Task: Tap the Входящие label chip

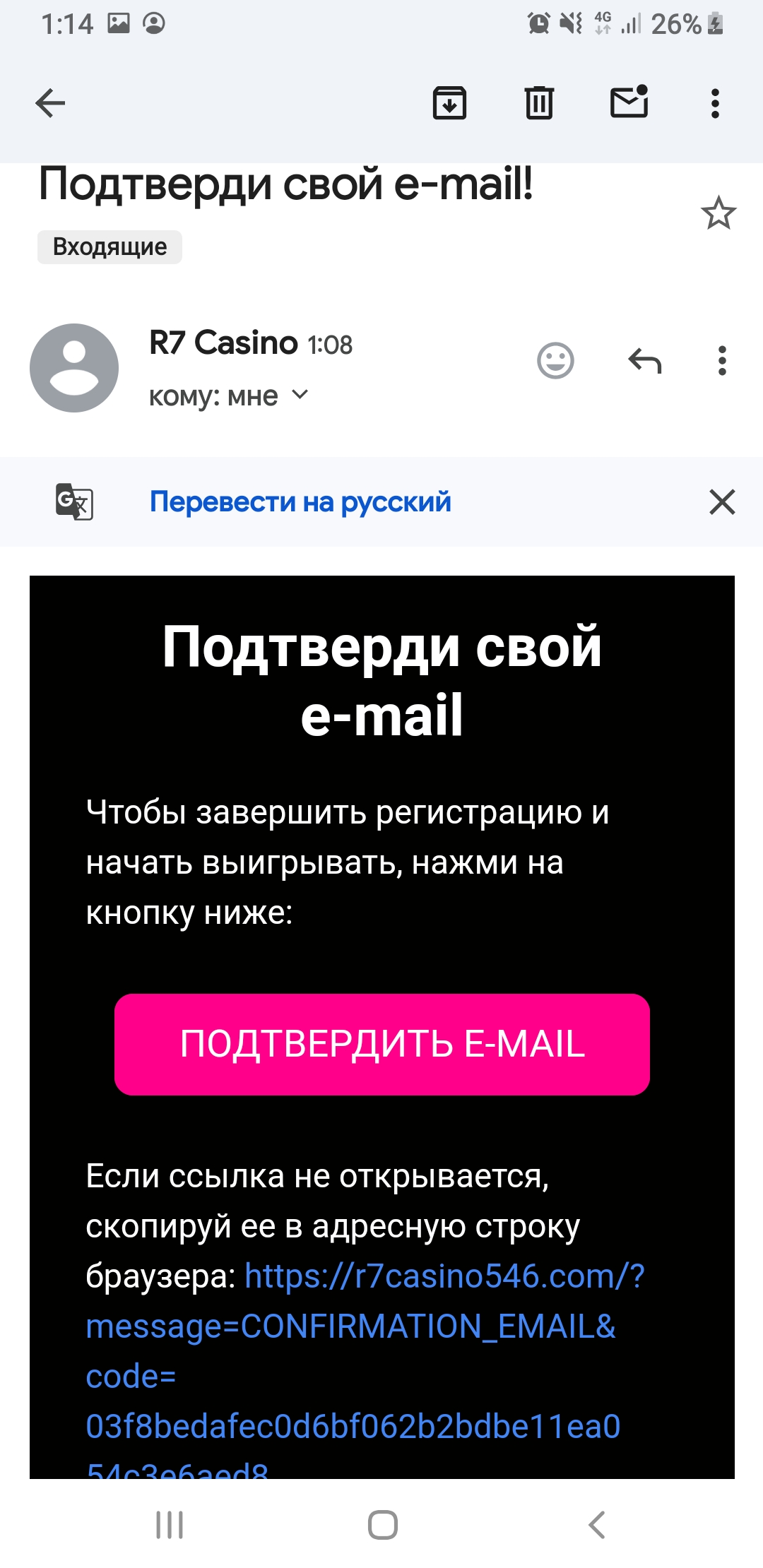Action: coord(110,247)
